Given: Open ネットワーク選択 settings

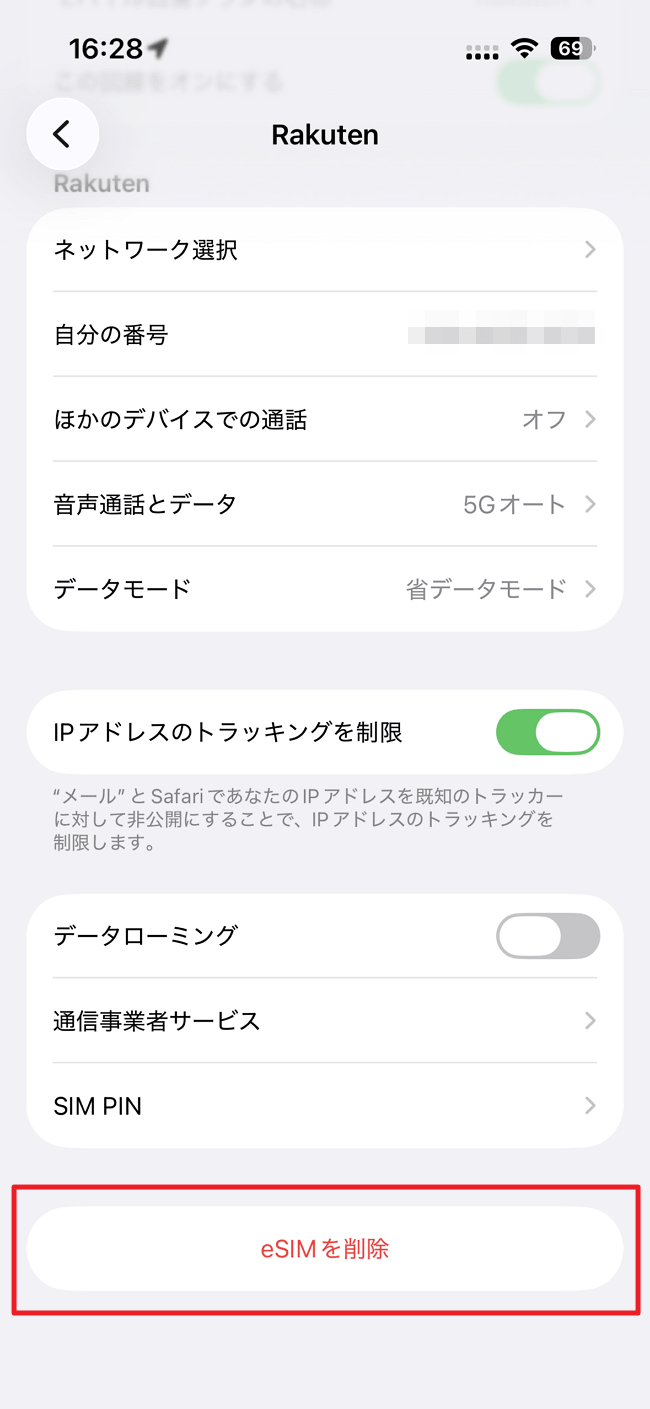Looking at the screenshot, I should click(x=324, y=250).
